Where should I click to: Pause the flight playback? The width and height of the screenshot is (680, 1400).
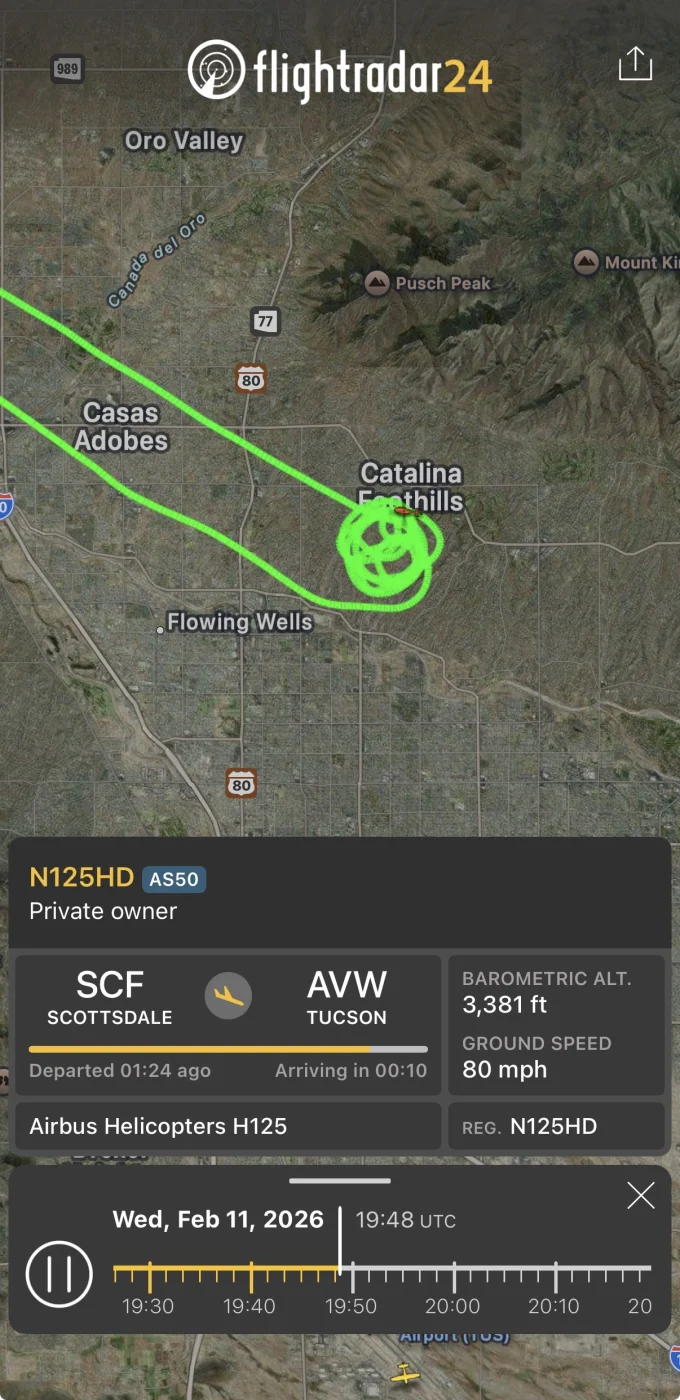coord(59,1275)
